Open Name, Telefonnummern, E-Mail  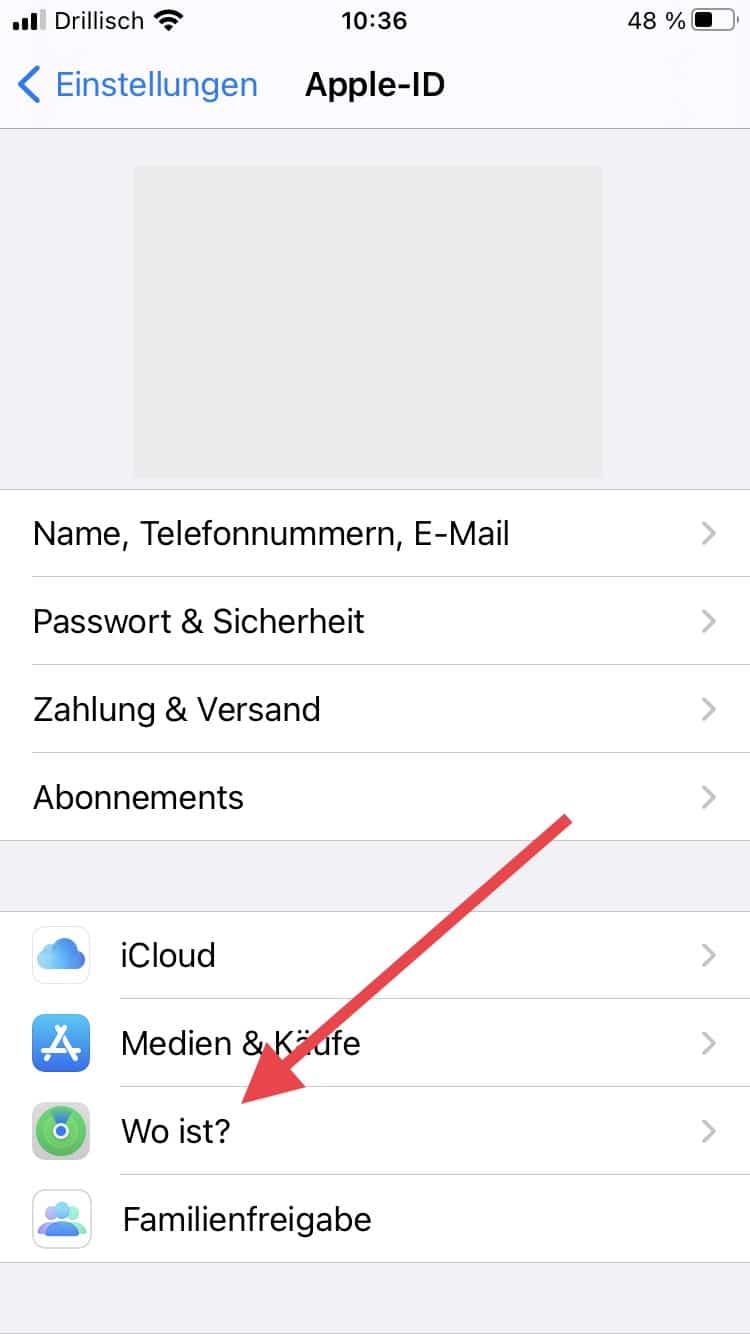[x=374, y=533]
